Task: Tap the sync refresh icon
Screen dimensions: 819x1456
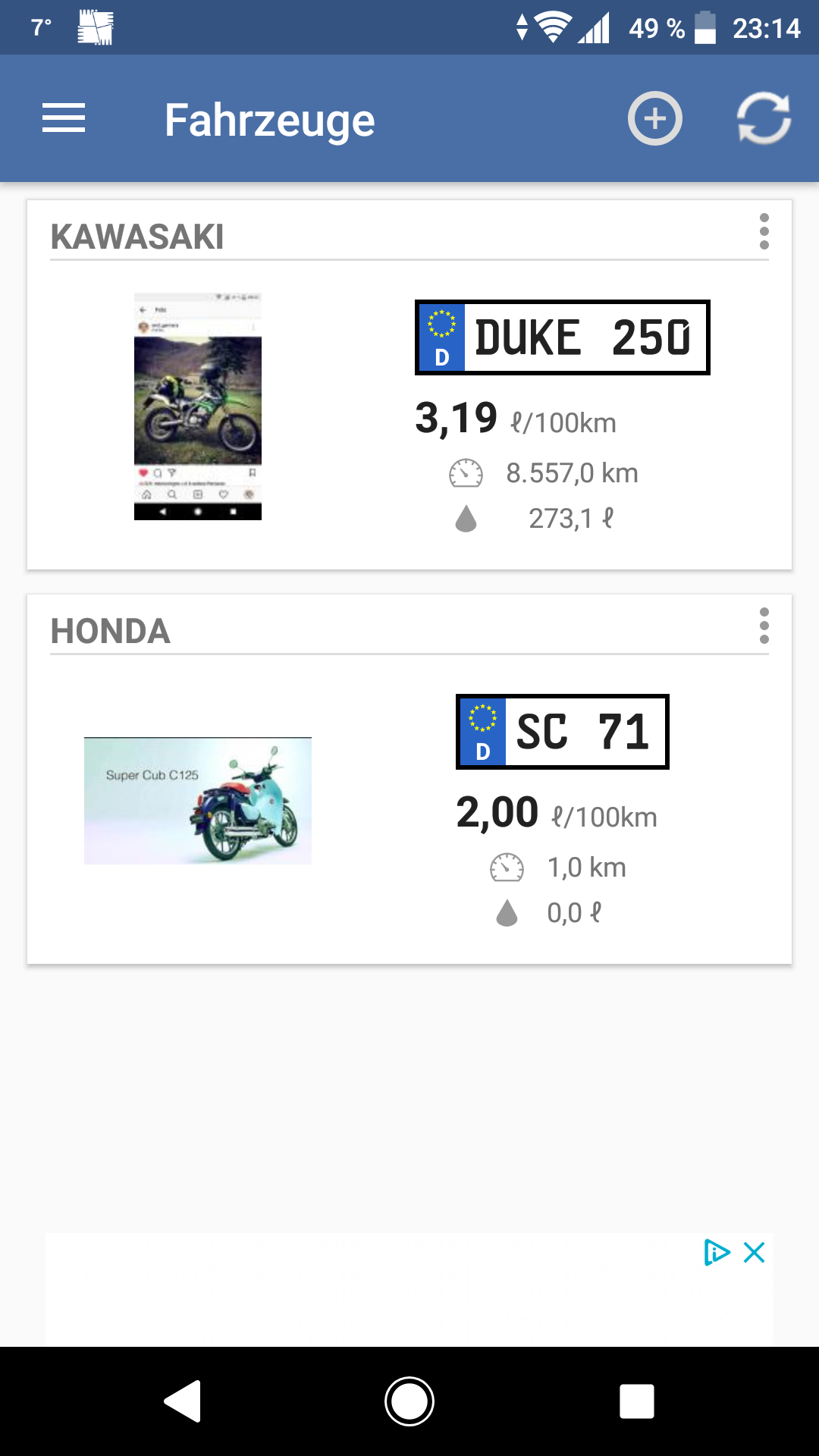Action: (764, 118)
